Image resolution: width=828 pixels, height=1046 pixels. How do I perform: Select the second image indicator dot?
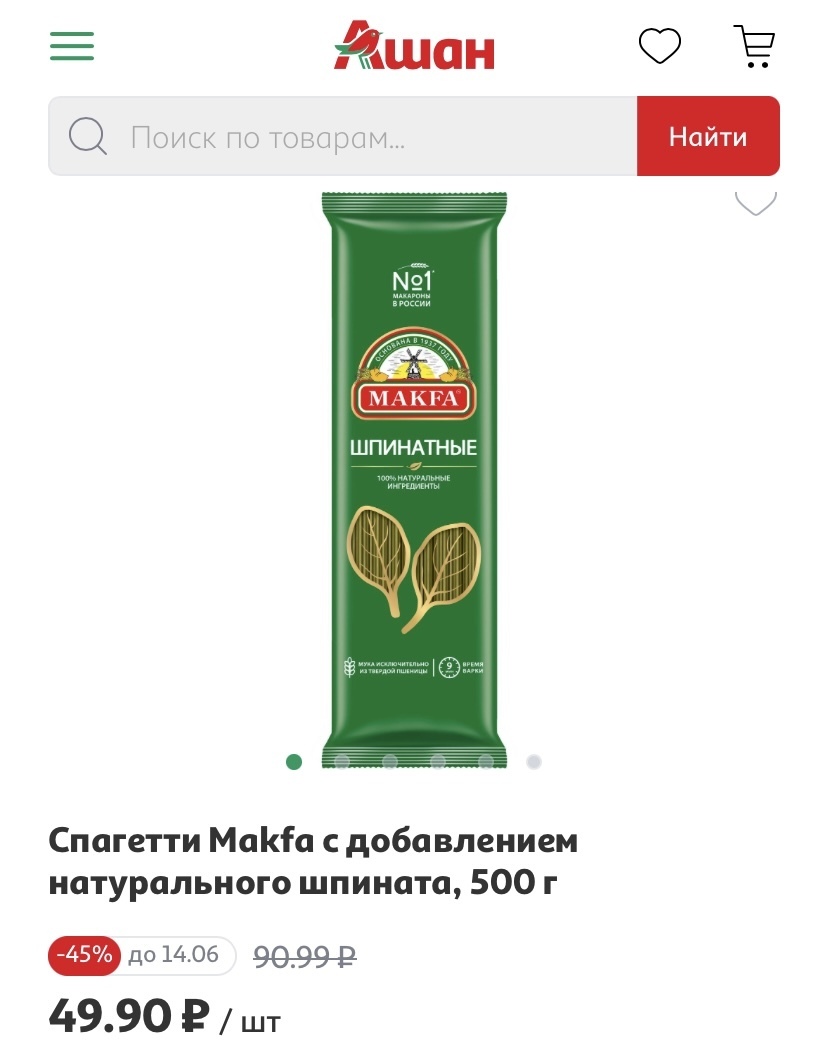tap(342, 762)
